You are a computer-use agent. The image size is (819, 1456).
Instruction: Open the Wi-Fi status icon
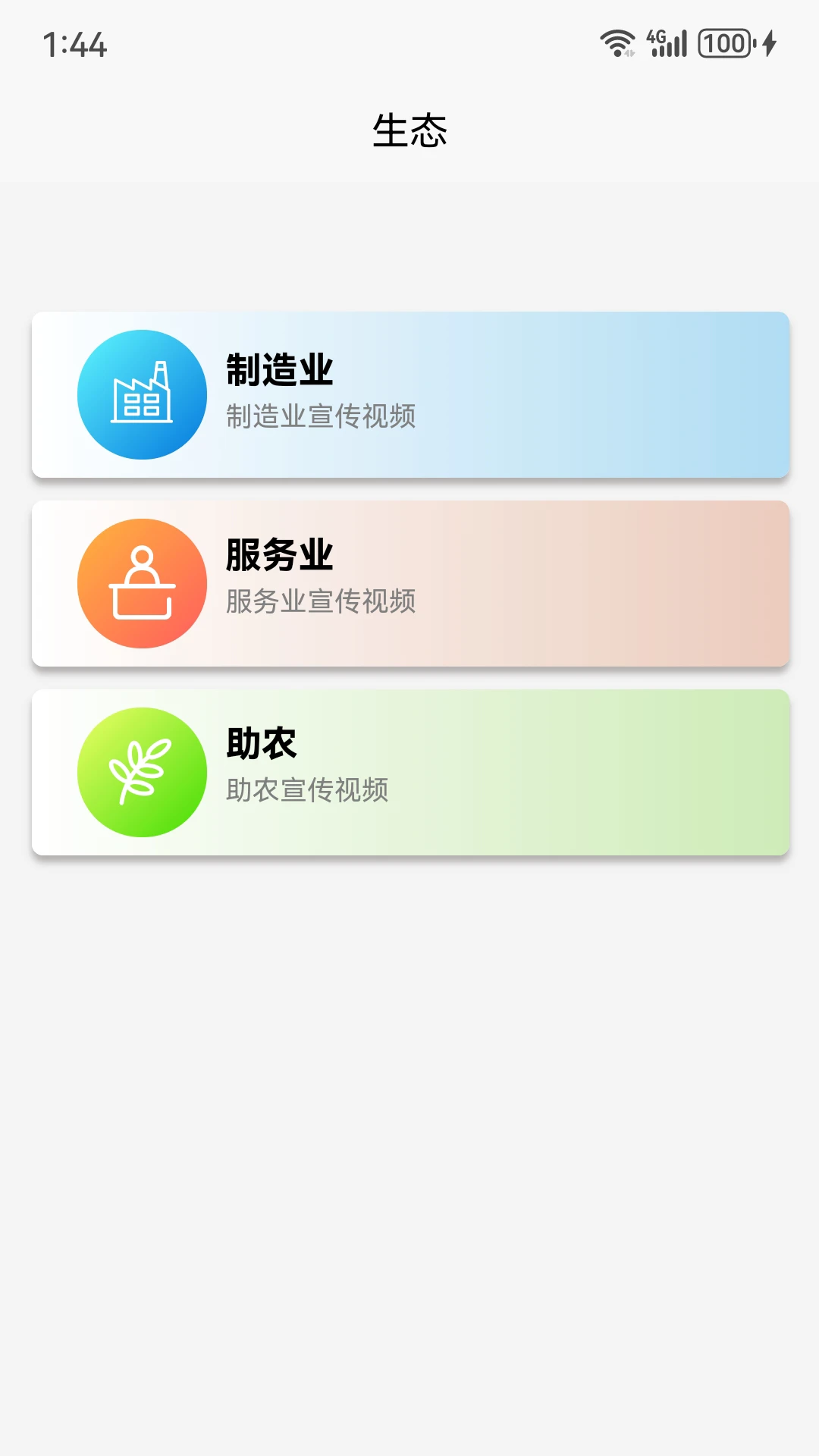[617, 43]
